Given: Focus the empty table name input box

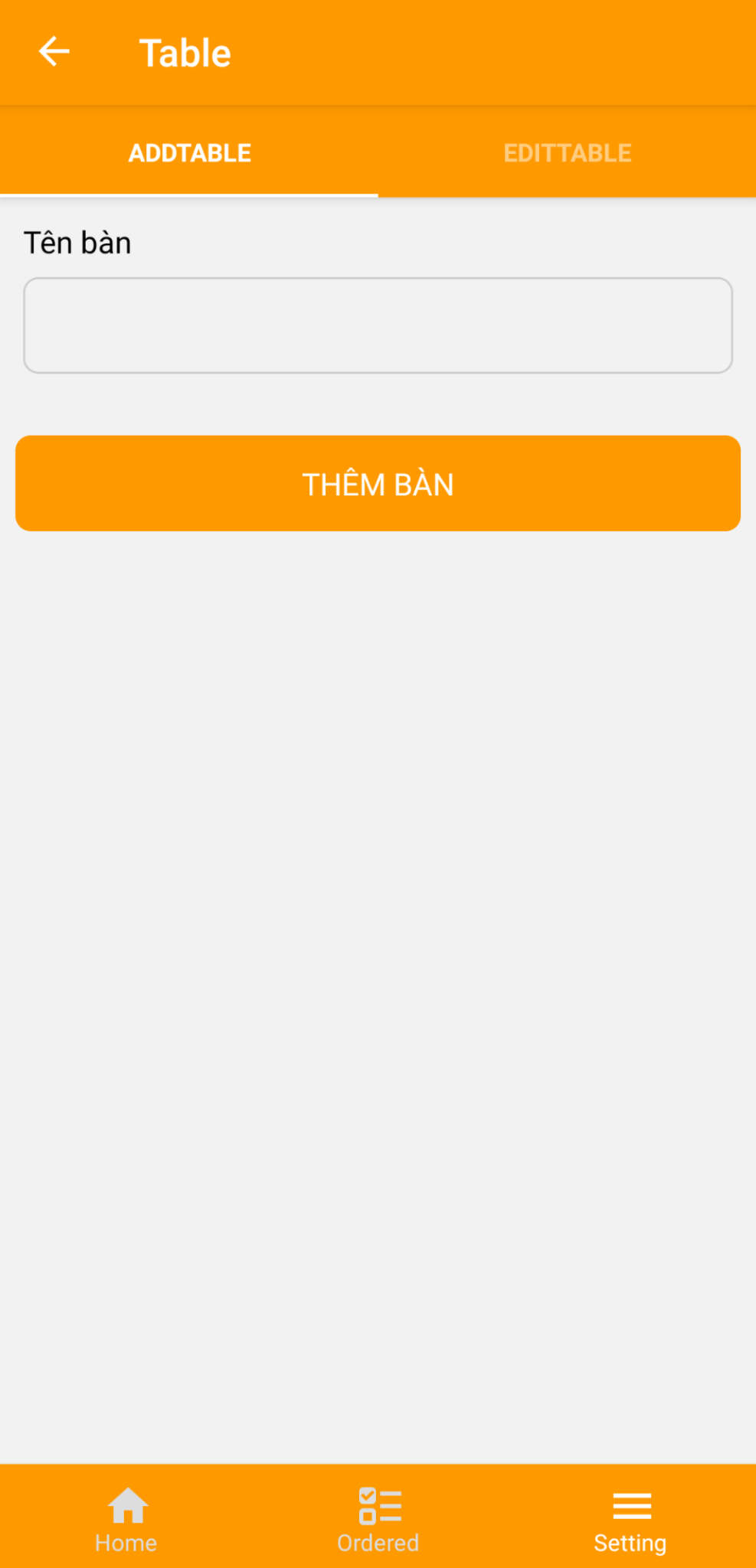Looking at the screenshot, I should pyautogui.click(x=378, y=325).
